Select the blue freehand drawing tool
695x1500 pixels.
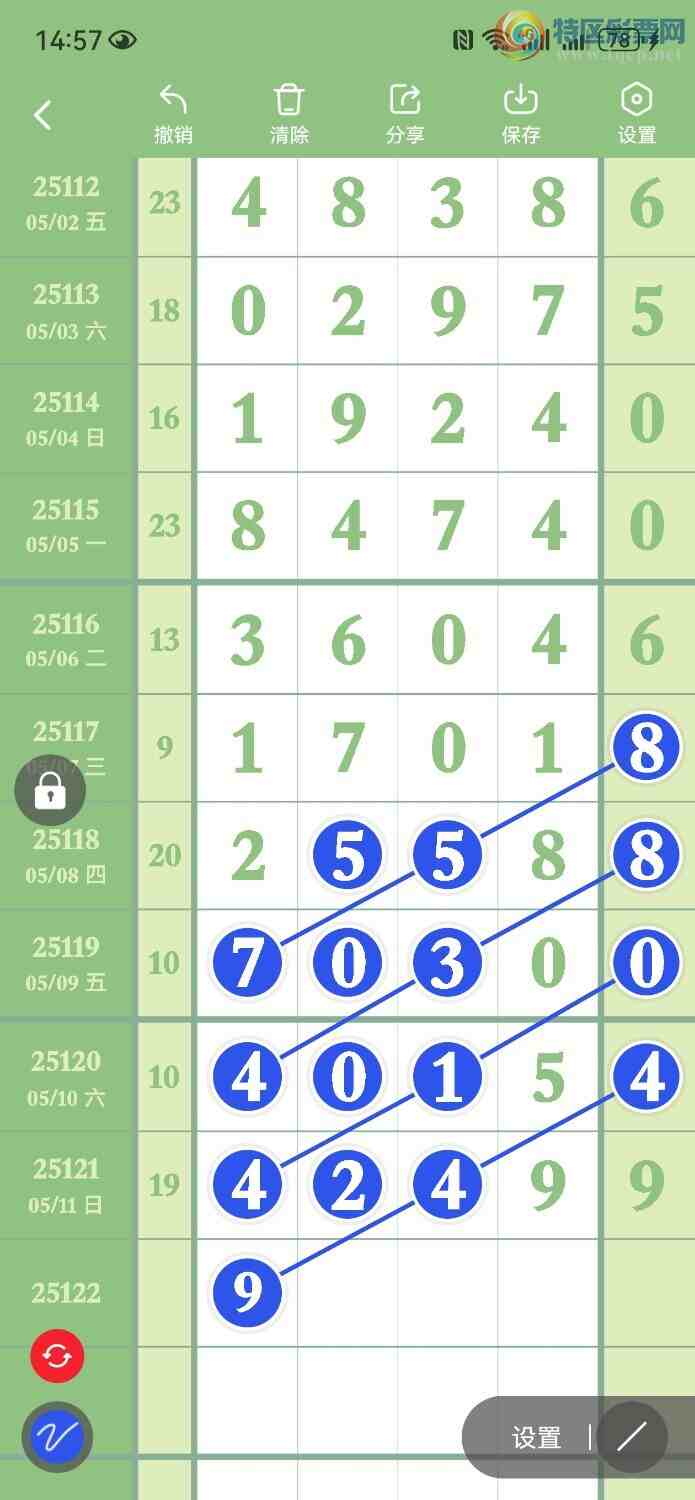(57, 1438)
